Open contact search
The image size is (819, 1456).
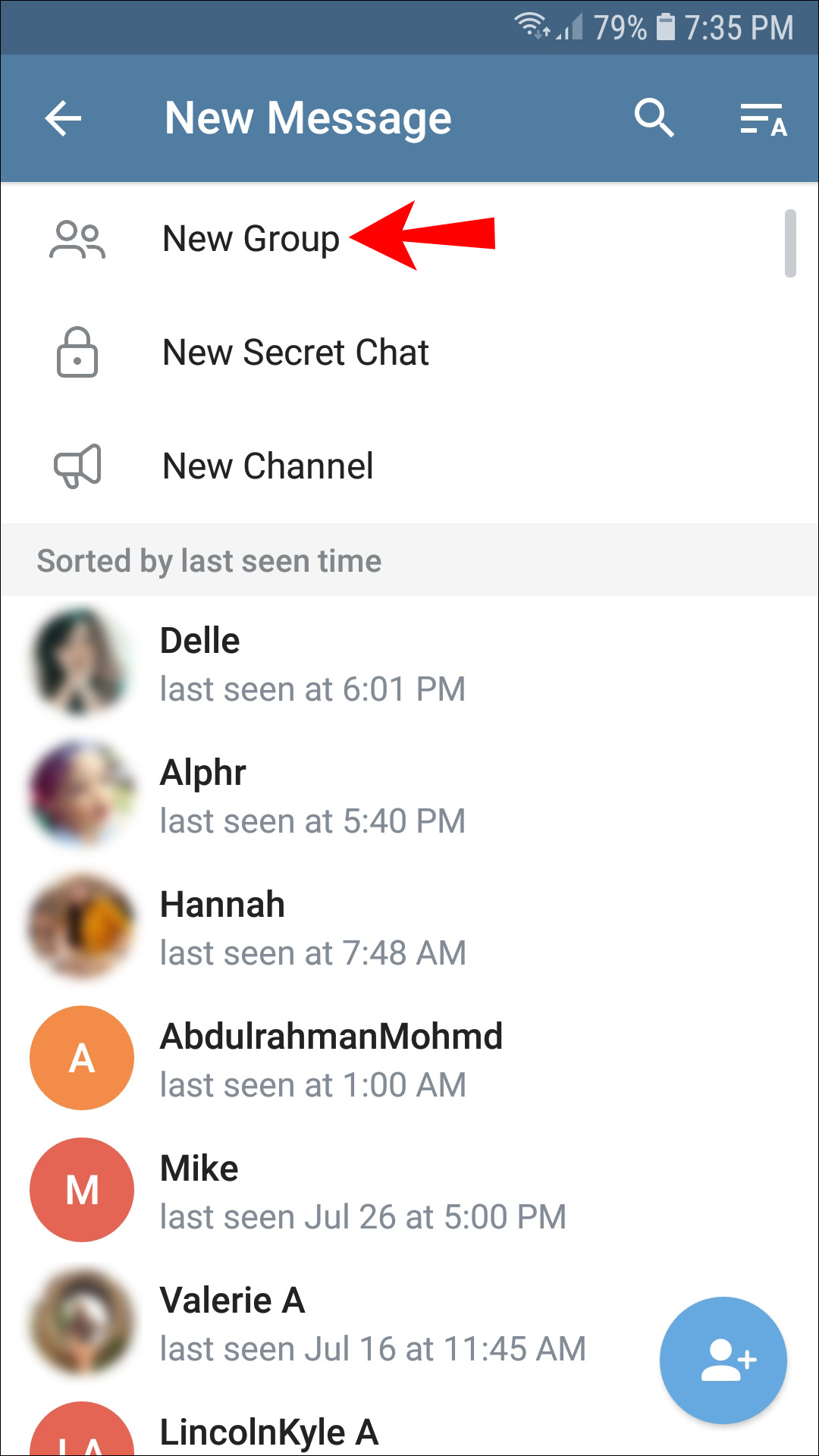[x=654, y=118]
